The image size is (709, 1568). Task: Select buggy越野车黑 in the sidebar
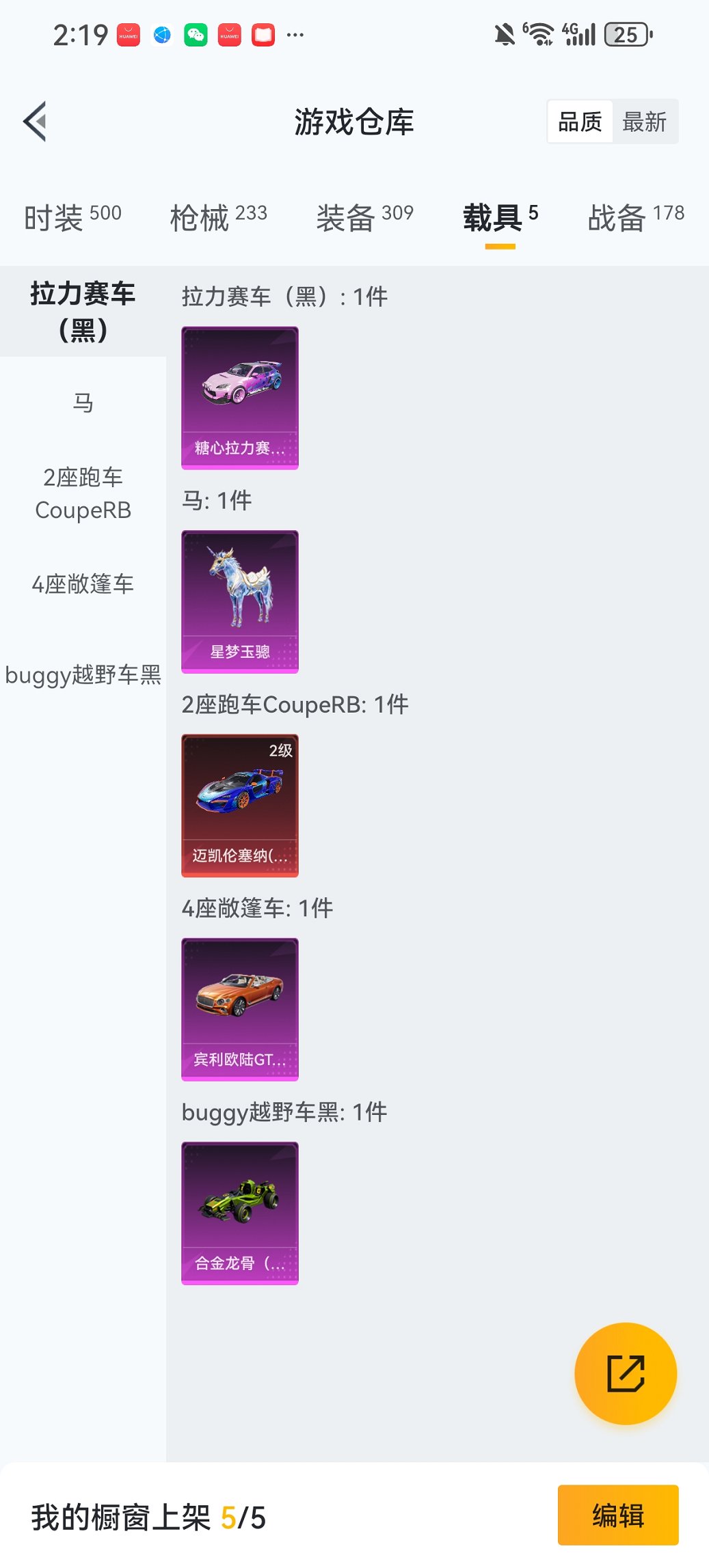pos(83,675)
